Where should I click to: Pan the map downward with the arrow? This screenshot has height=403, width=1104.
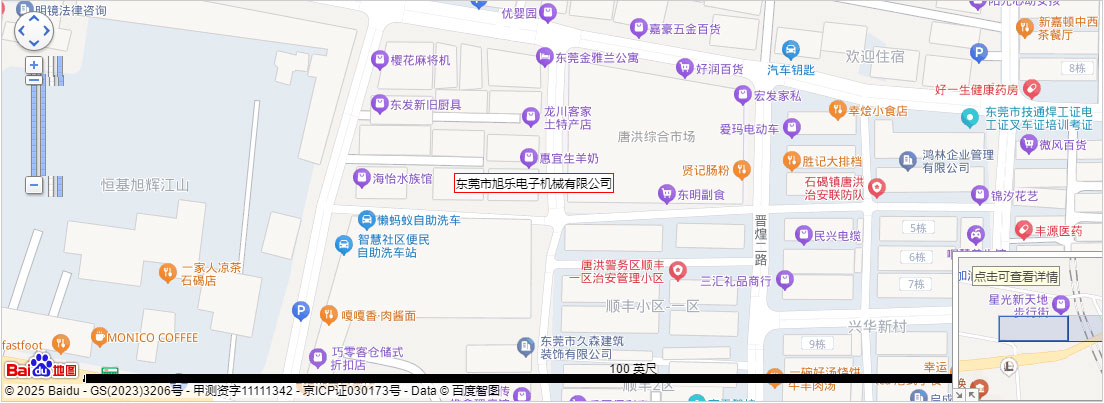click(x=33, y=44)
